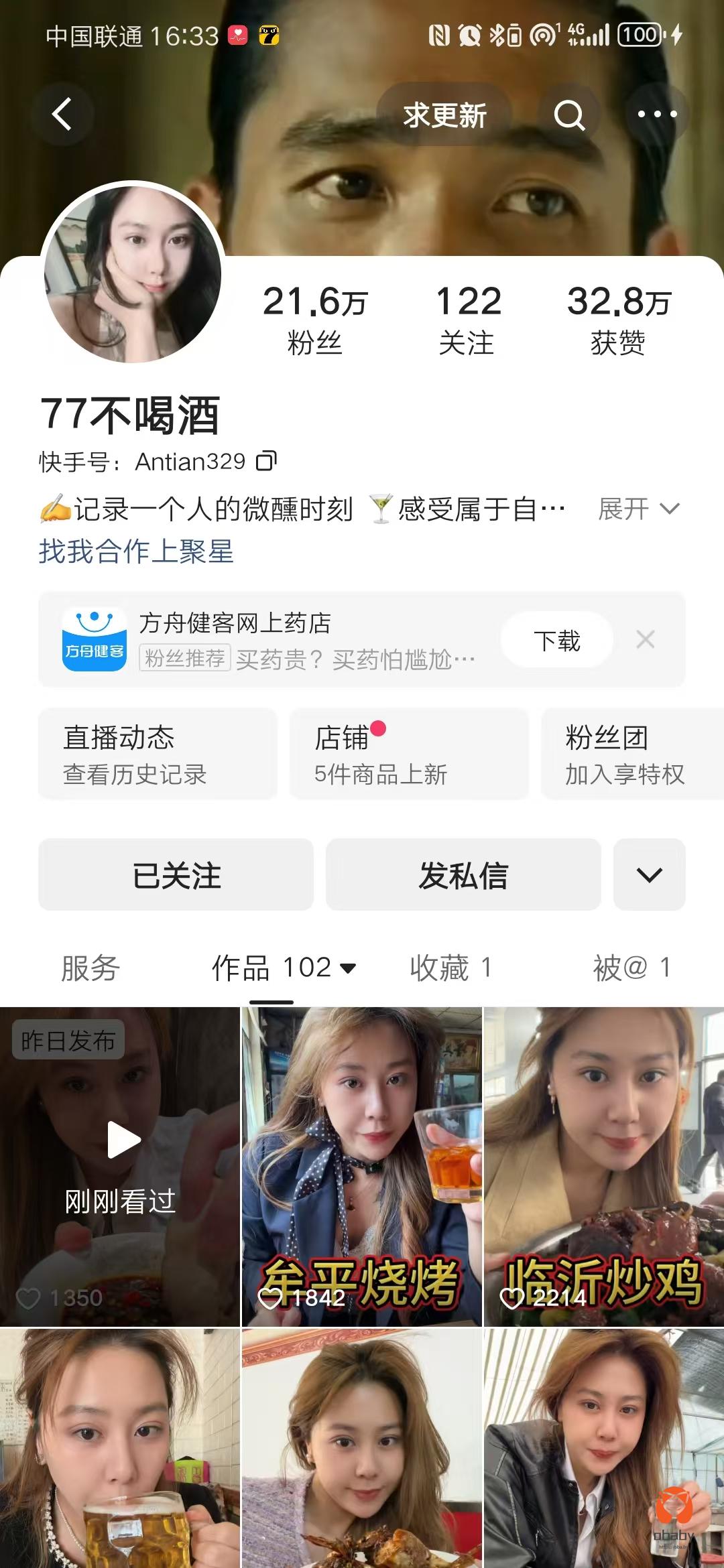The height and width of the screenshot is (1568, 724).
Task: Download 方舟健客网上药店 app
Action: [x=556, y=640]
